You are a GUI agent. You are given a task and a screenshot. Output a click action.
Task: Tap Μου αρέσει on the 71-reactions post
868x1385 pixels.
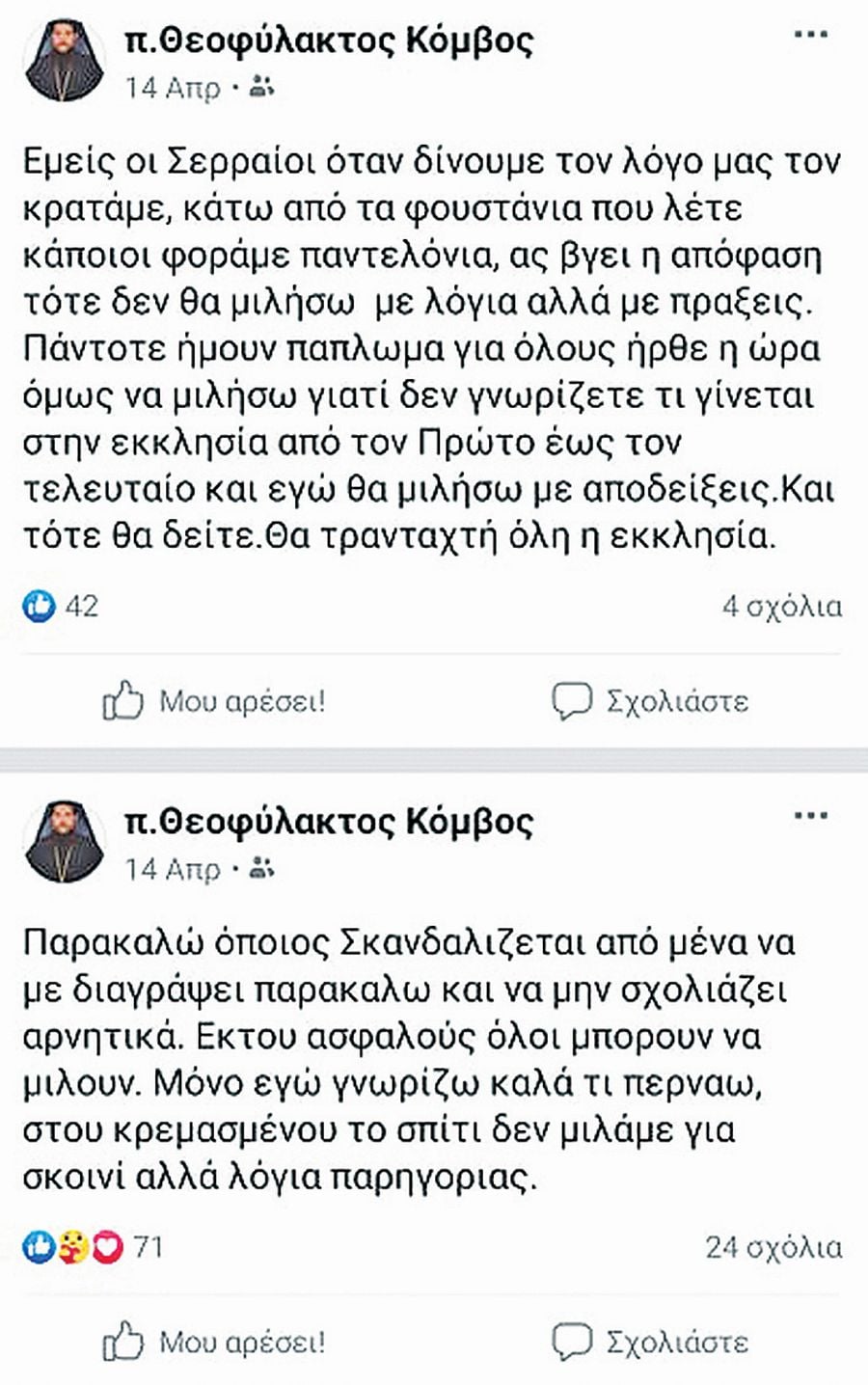214,1342
